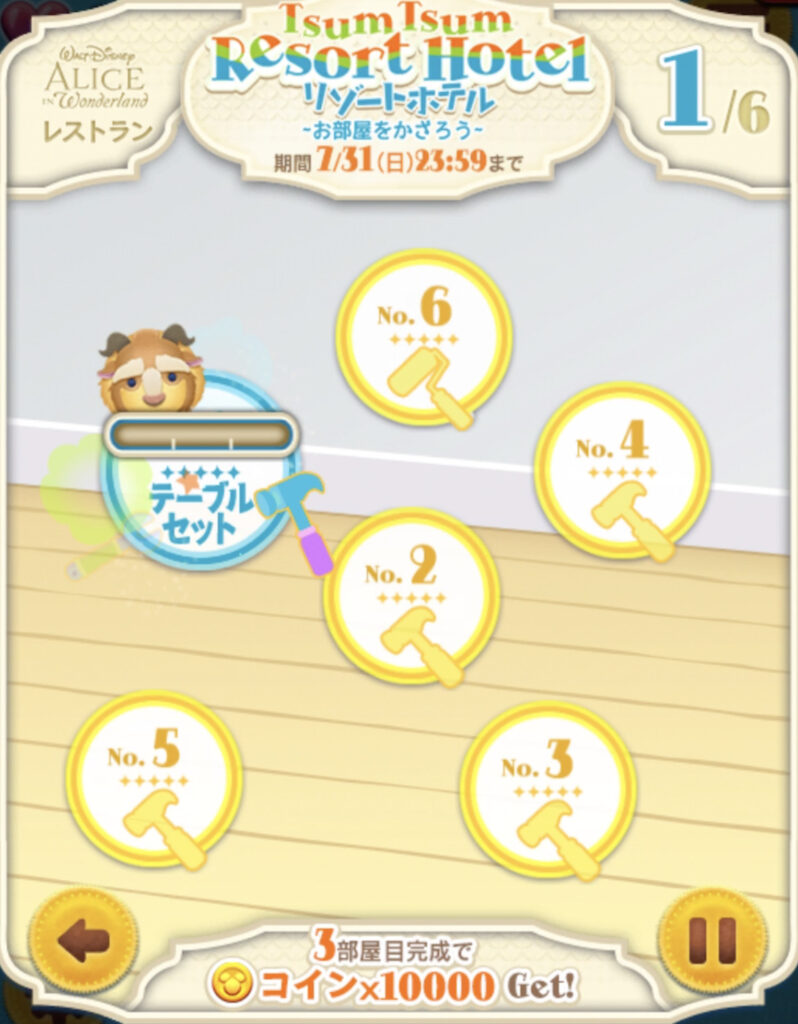
Task: Pause the game
Action: [x=712, y=940]
